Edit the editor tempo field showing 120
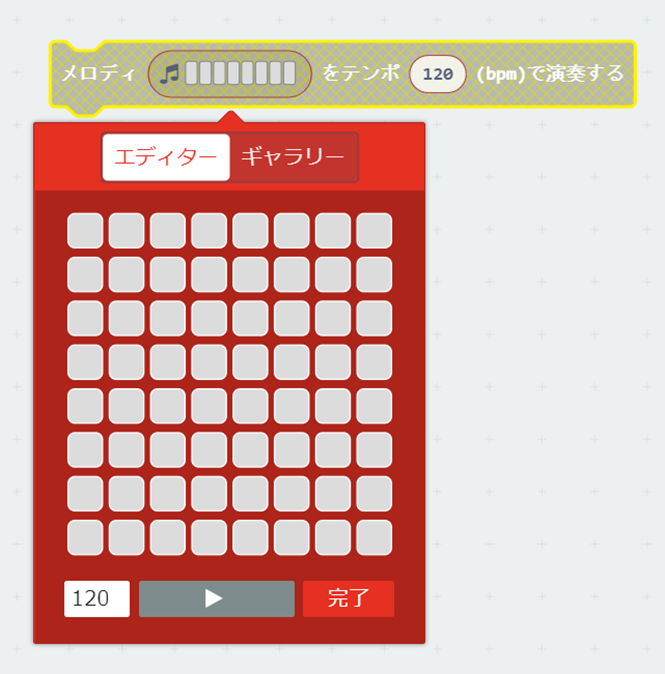665x674 pixels. (x=97, y=599)
